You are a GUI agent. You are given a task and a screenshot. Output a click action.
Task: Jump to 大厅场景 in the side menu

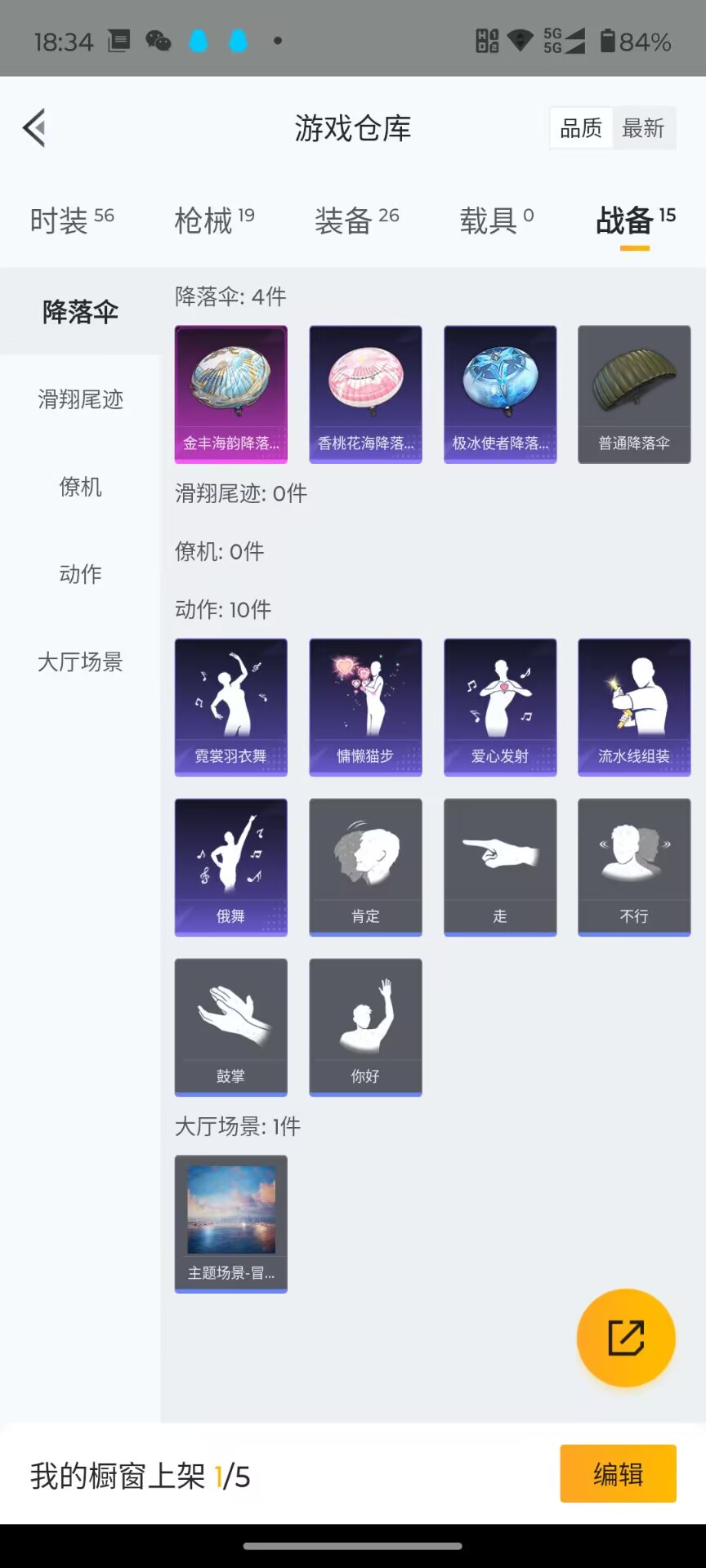(80, 661)
